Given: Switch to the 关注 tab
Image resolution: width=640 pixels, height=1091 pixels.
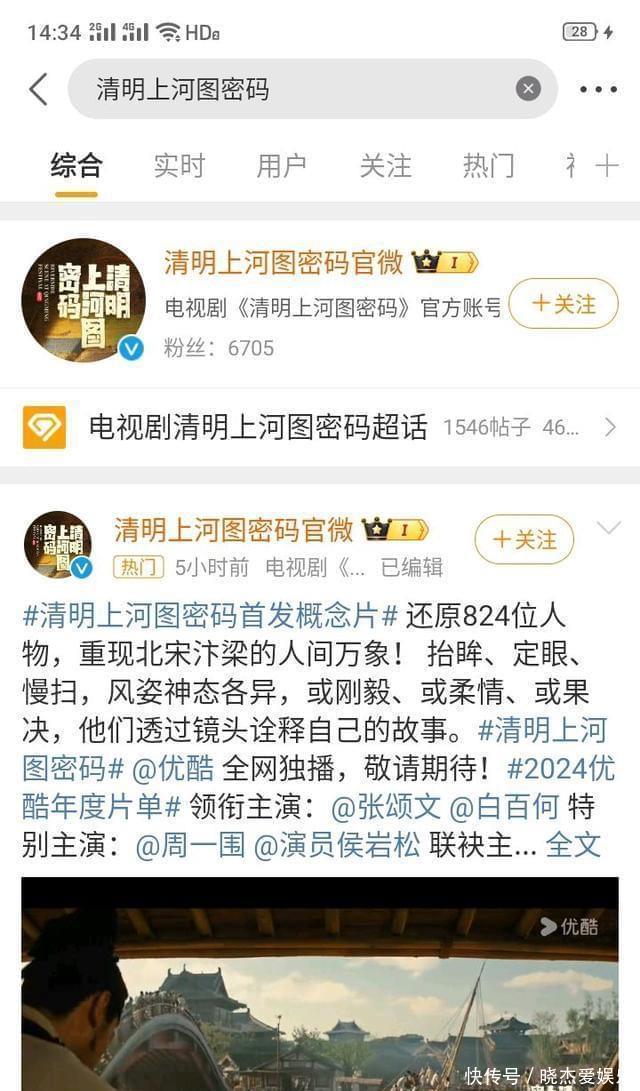Looking at the screenshot, I should tap(385, 165).
